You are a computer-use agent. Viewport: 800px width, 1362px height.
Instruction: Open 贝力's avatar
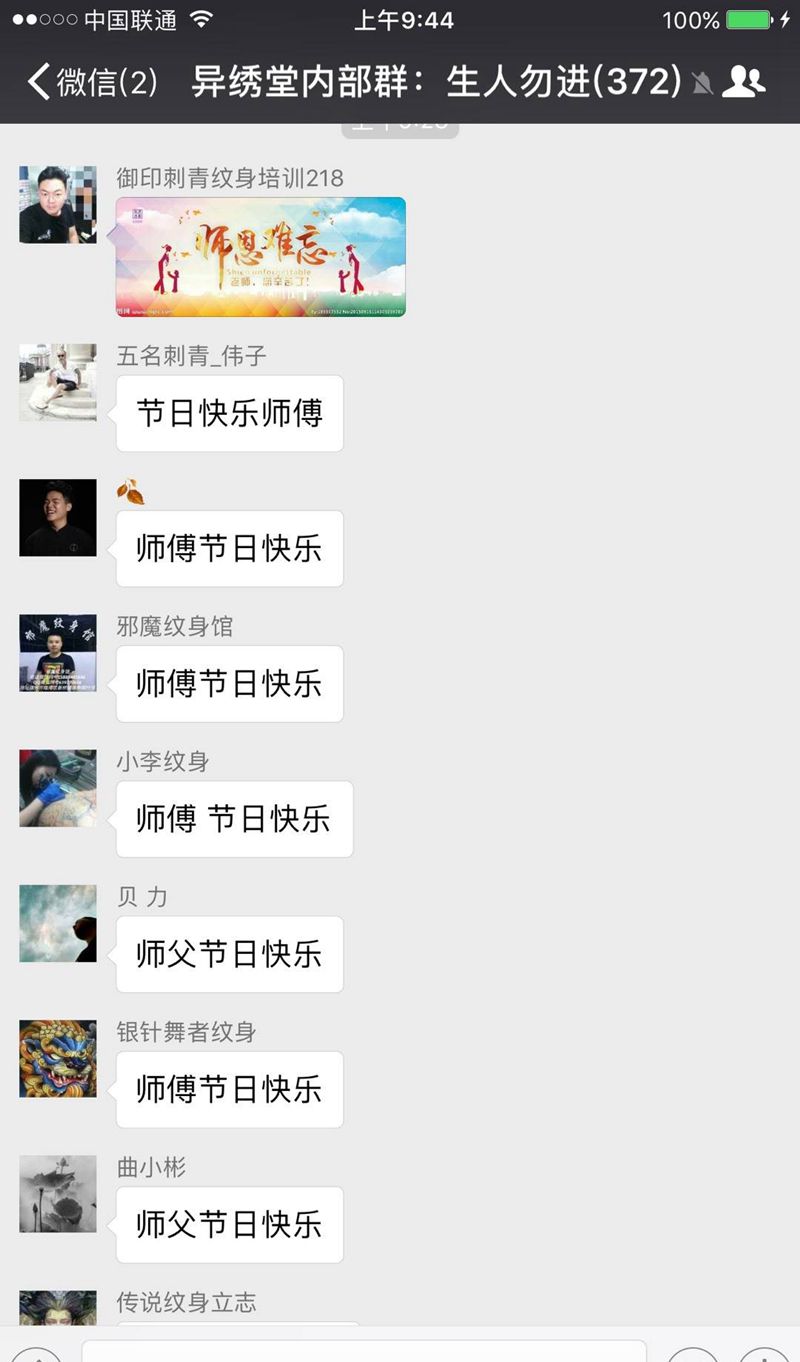tap(58, 923)
